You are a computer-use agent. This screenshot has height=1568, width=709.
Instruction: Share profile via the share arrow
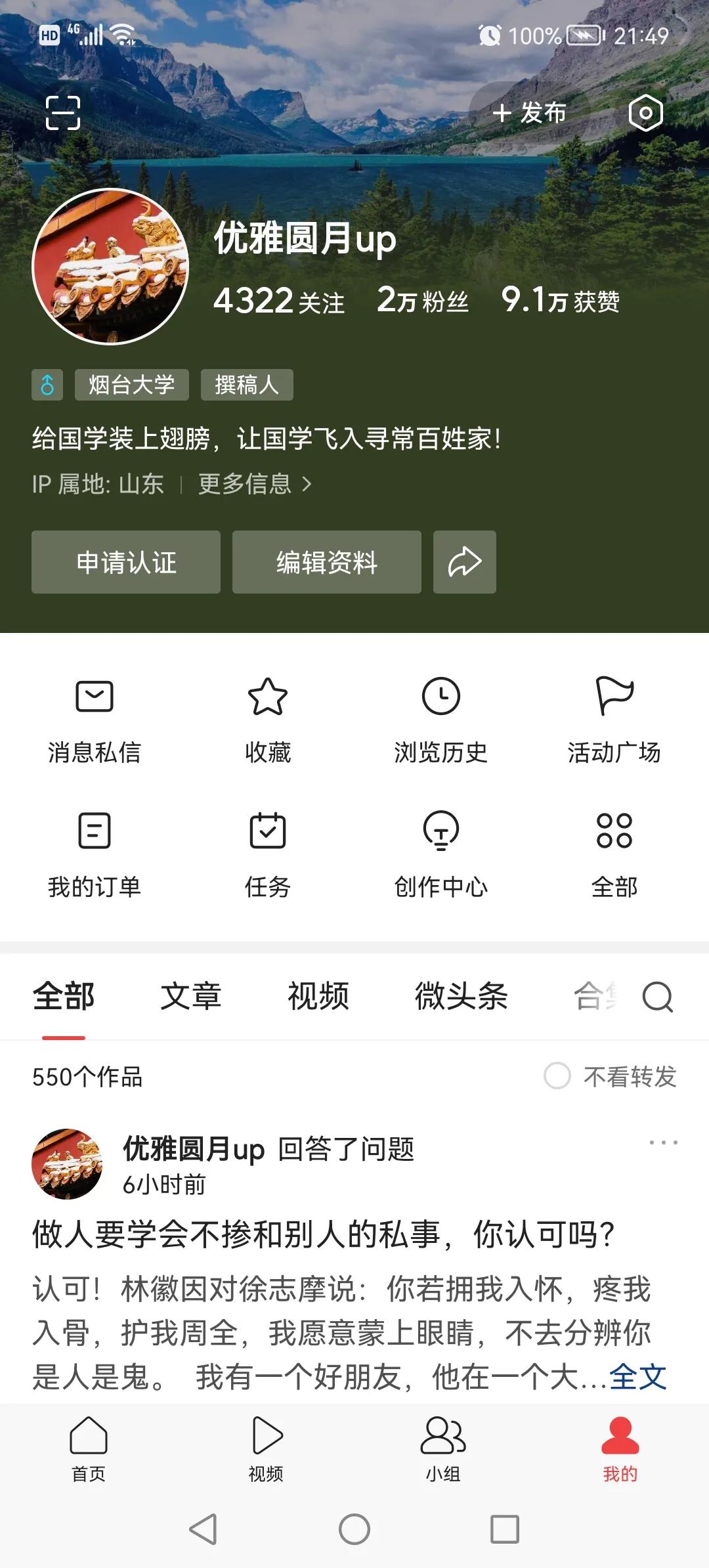(x=464, y=561)
